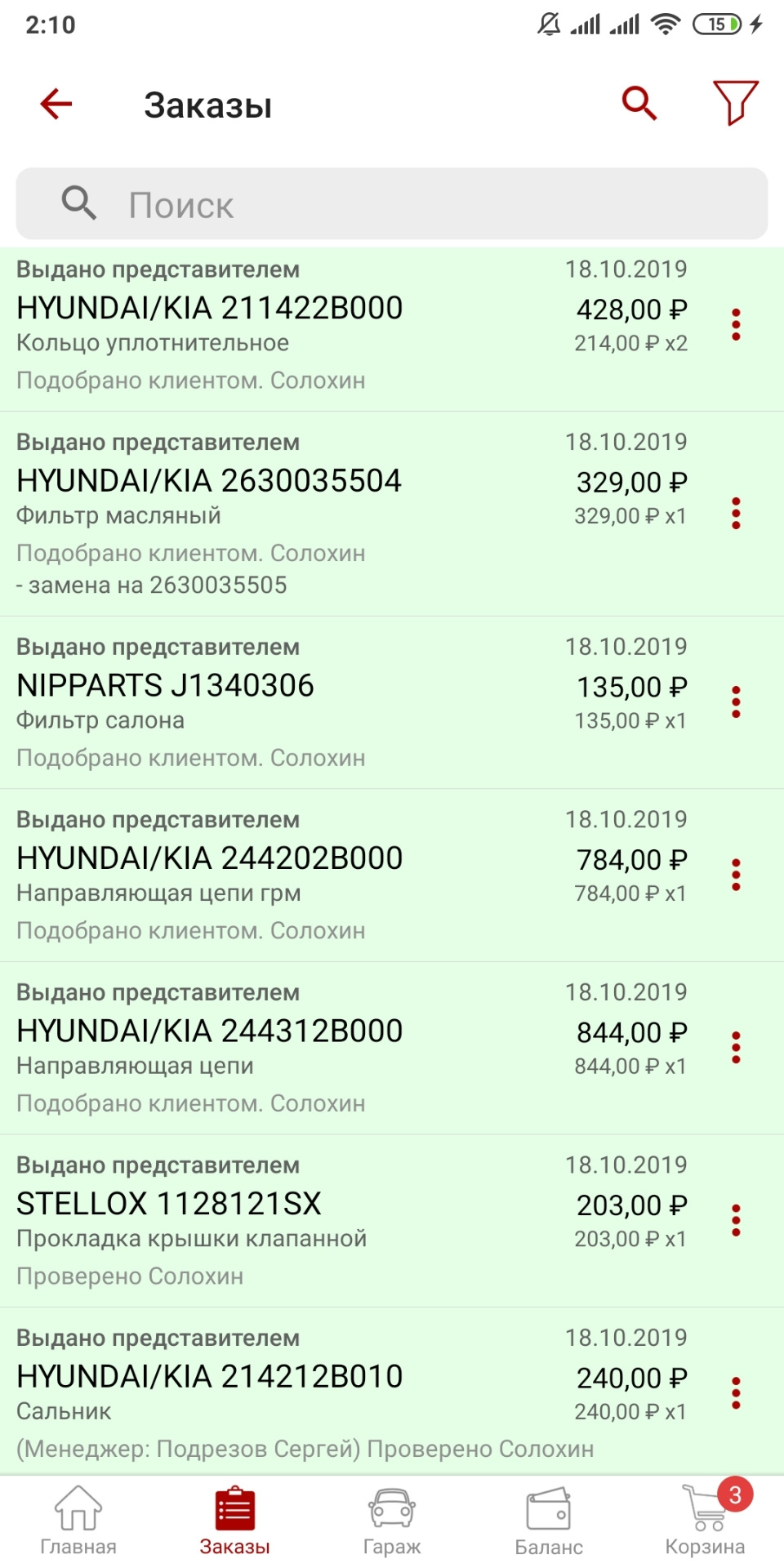Screen dimensions: 784x1568
Task: Open the search magnifier icon in the toolbar
Action: pyautogui.click(x=639, y=103)
